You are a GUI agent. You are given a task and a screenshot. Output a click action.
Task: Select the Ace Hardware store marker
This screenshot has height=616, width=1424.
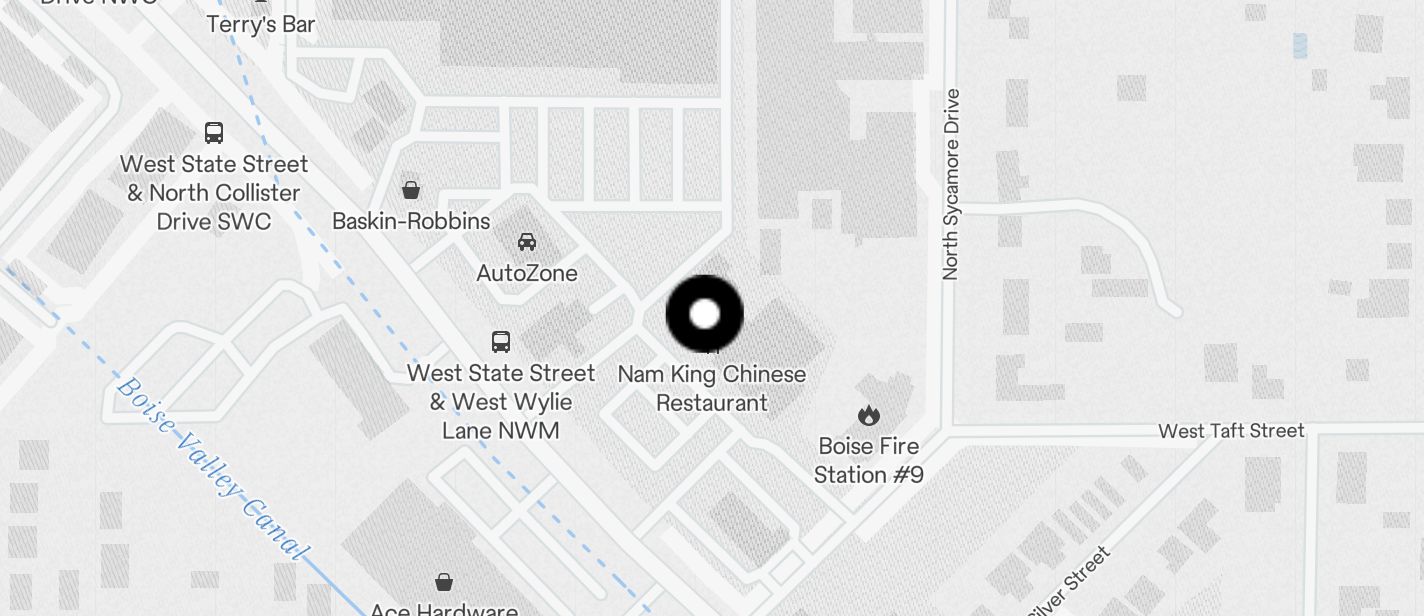tap(444, 581)
